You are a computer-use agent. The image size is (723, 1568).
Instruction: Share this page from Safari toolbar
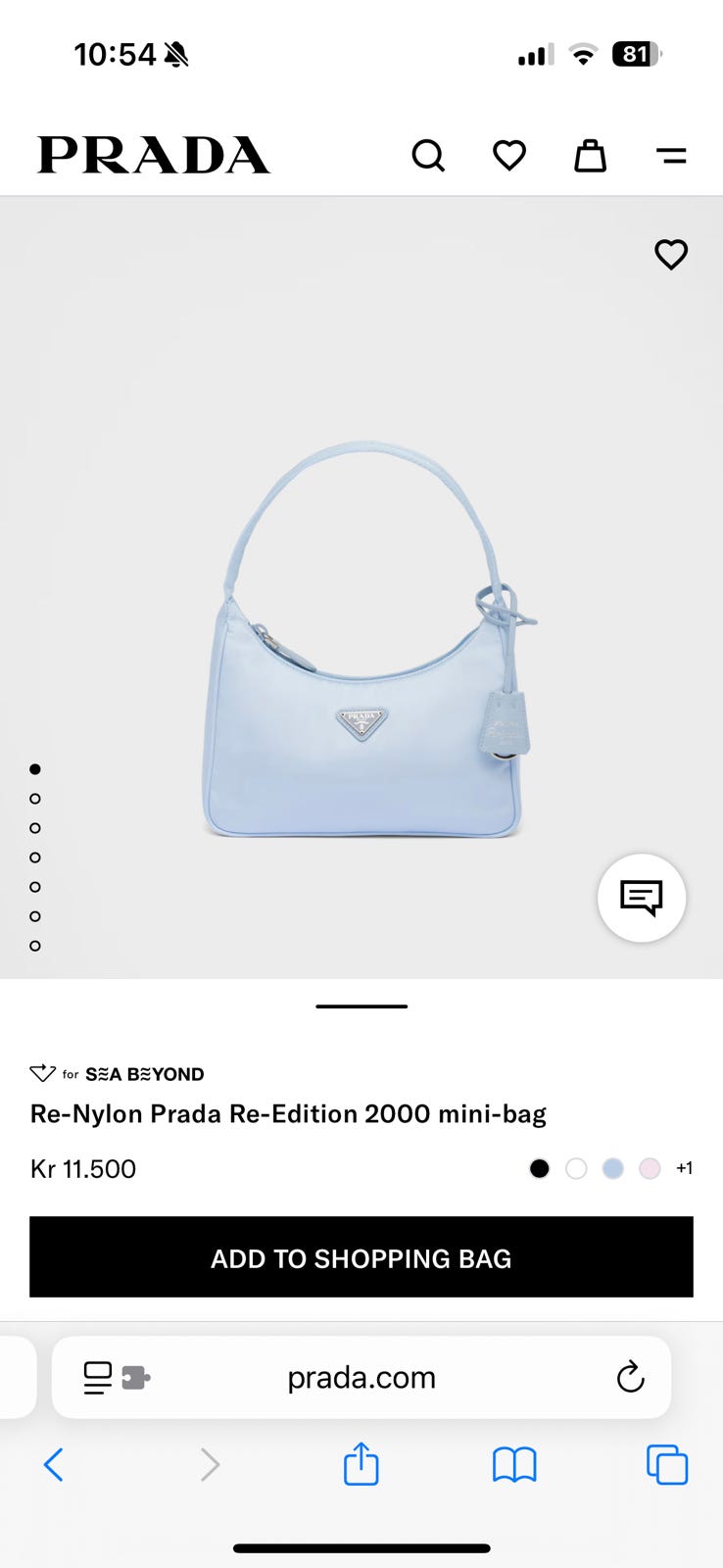(x=361, y=1464)
